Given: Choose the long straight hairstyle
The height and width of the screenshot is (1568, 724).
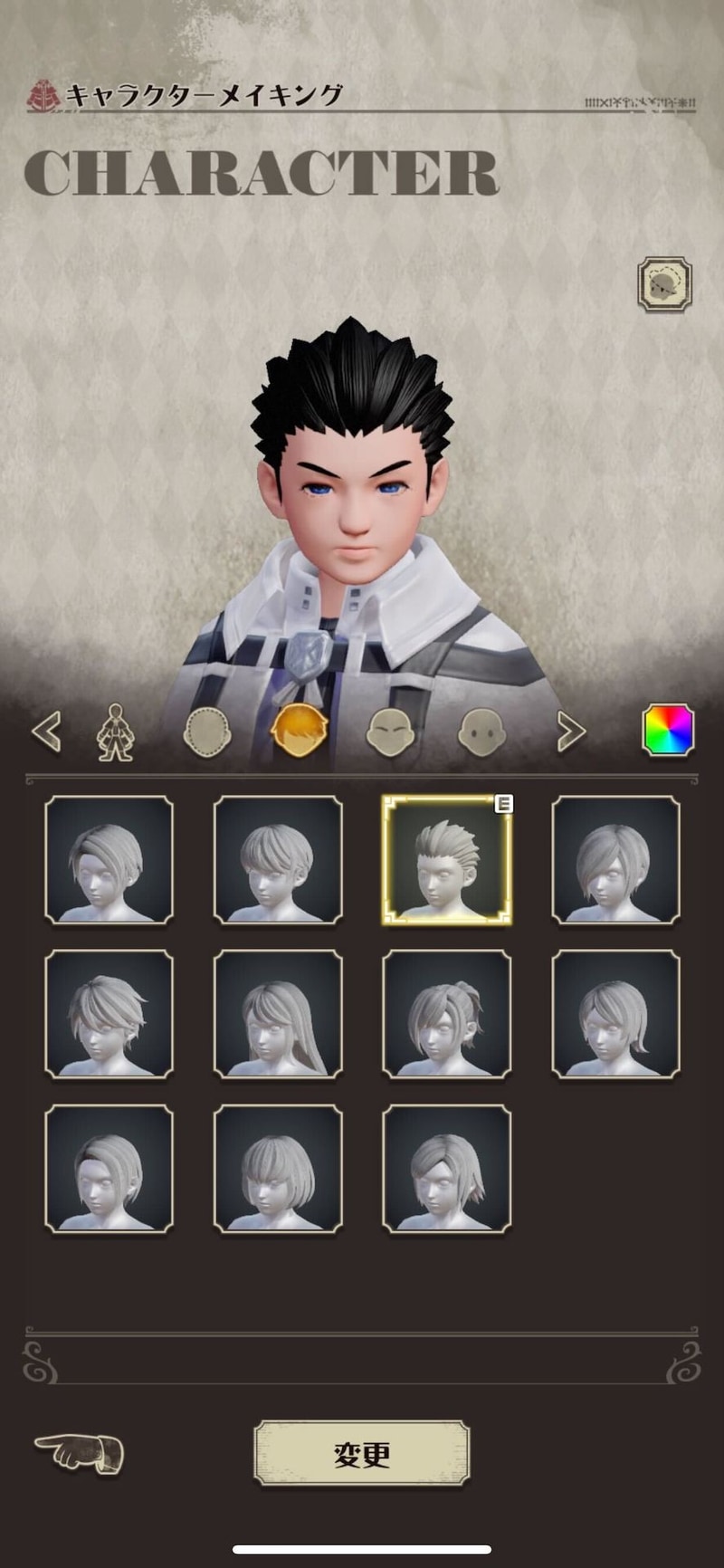Looking at the screenshot, I should pyautogui.click(x=278, y=1014).
